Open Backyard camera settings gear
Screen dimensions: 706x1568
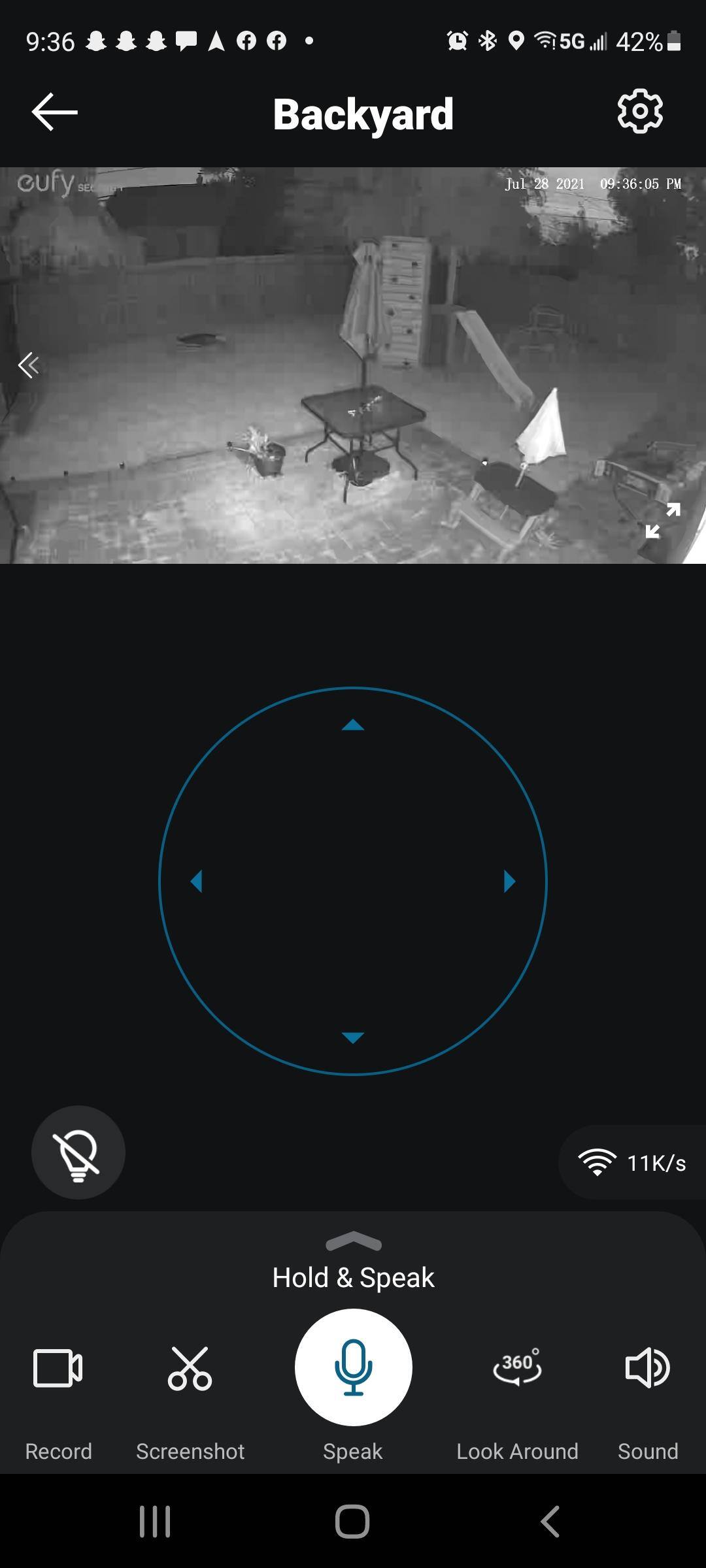pyautogui.click(x=640, y=112)
